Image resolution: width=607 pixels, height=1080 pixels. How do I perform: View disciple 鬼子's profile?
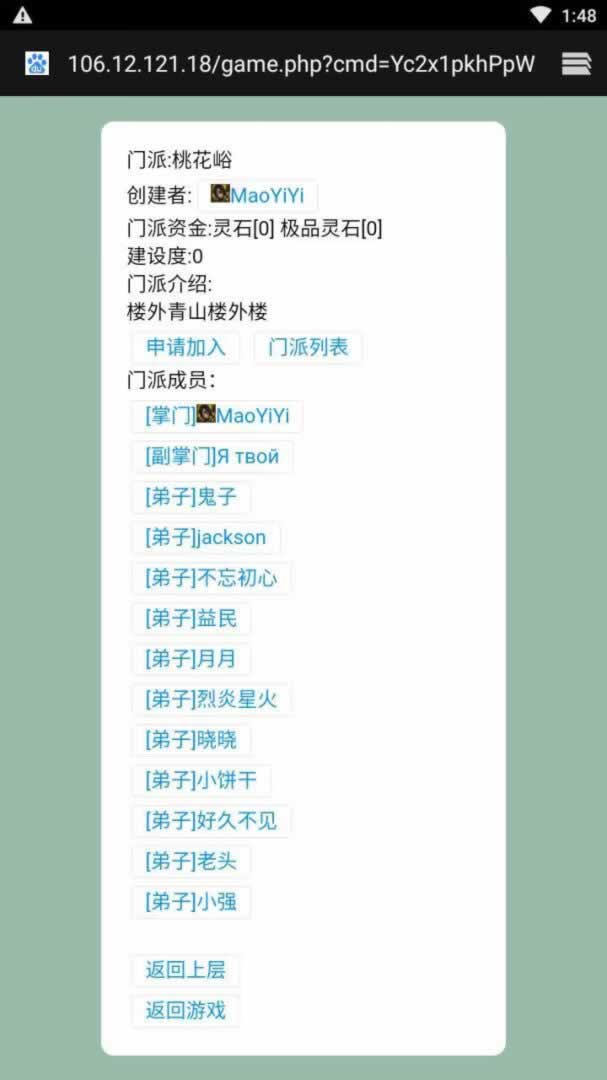191,497
